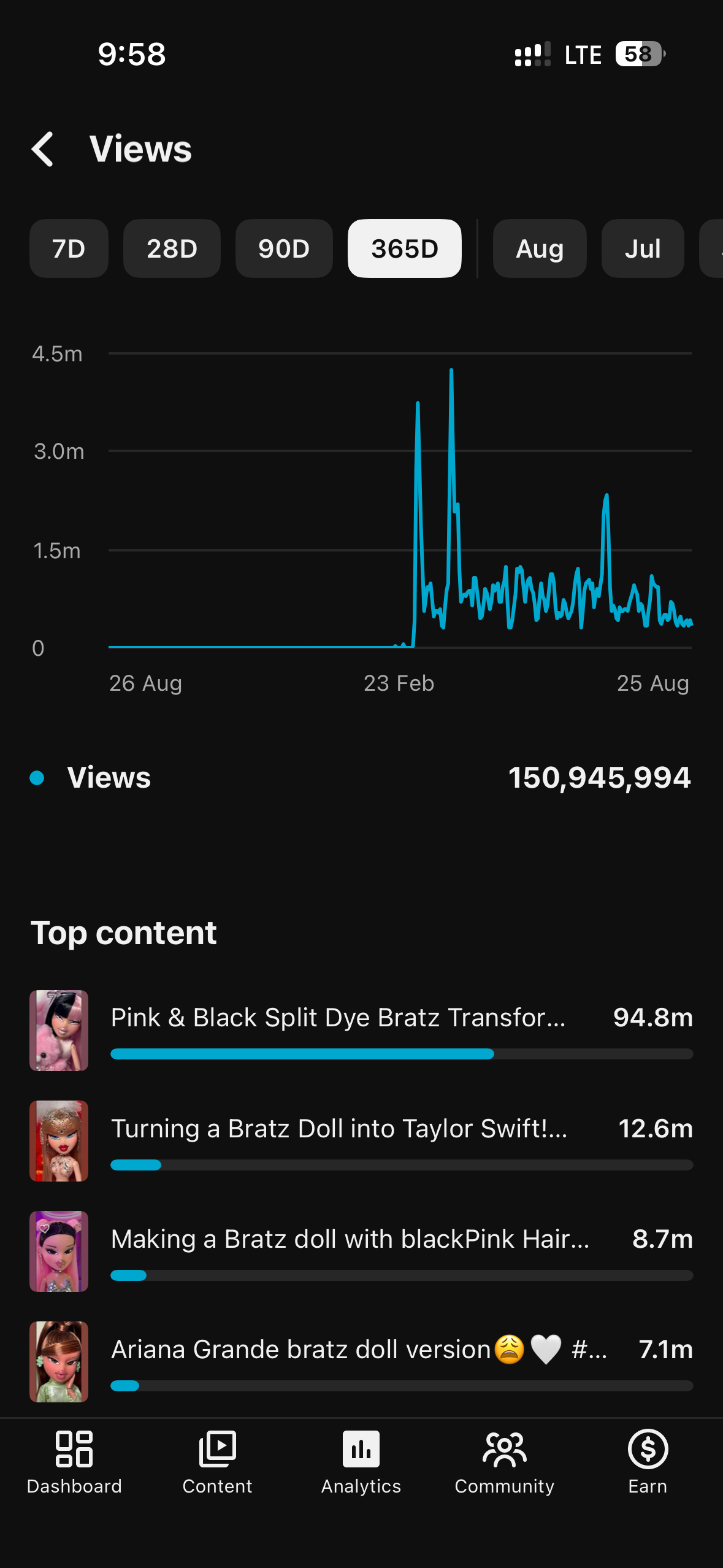Screen dimensions: 723x1568
Task: Open the Analytics tab
Action: click(361, 1462)
